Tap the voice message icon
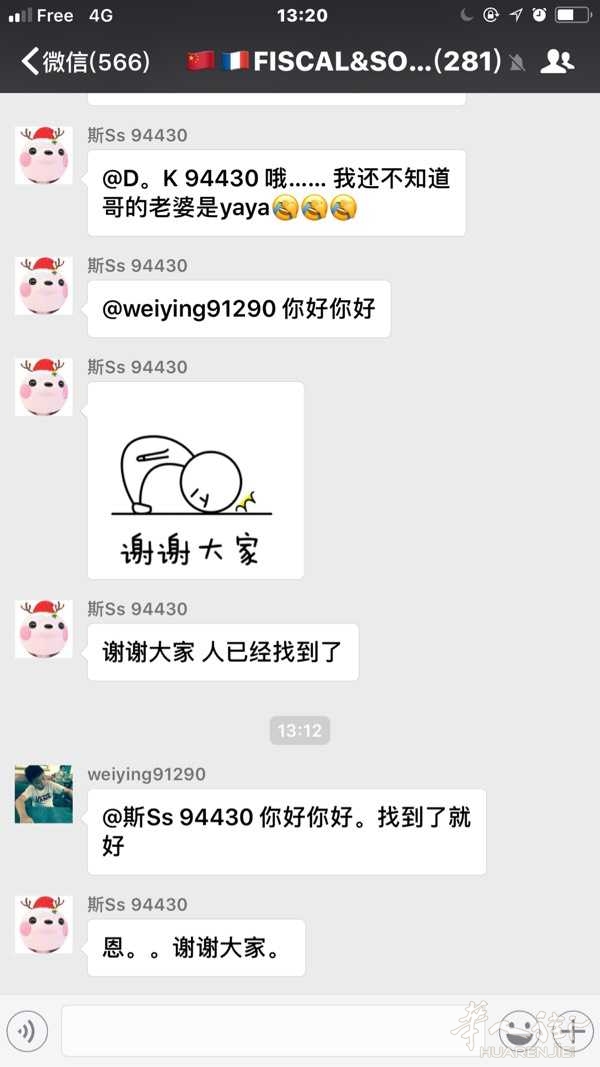The image size is (600, 1067). 27,1030
